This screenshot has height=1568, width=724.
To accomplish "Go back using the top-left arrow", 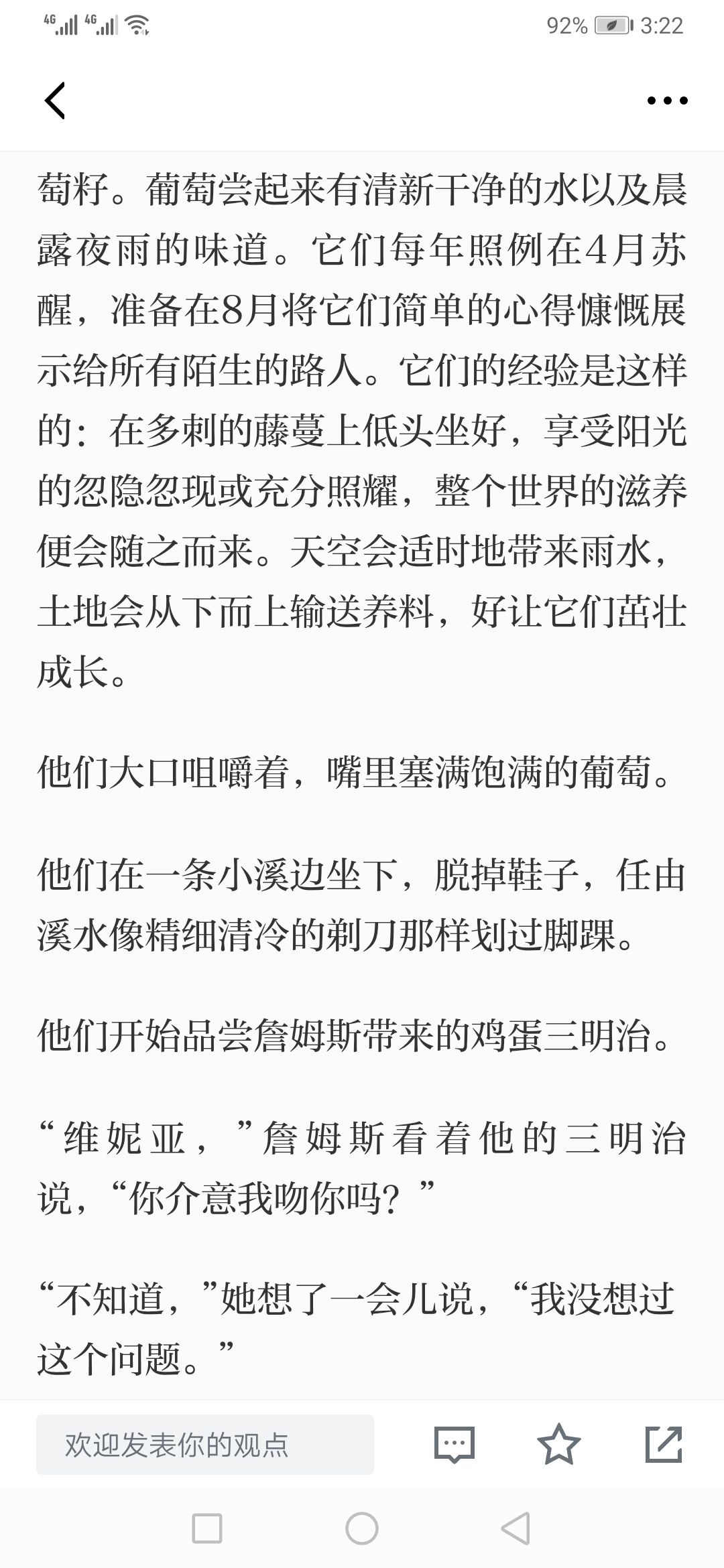I will (55, 101).
